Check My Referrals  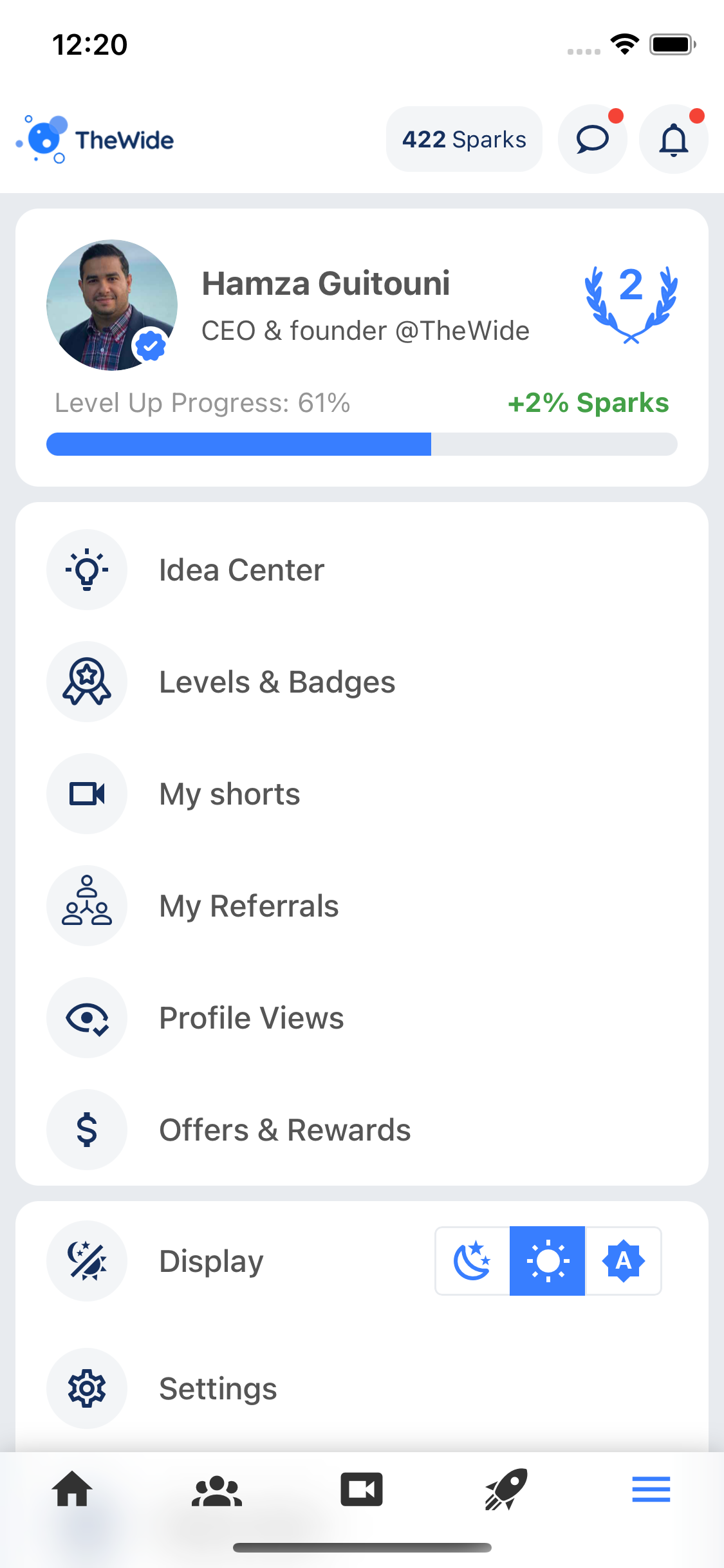pyautogui.click(x=249, y=905)
